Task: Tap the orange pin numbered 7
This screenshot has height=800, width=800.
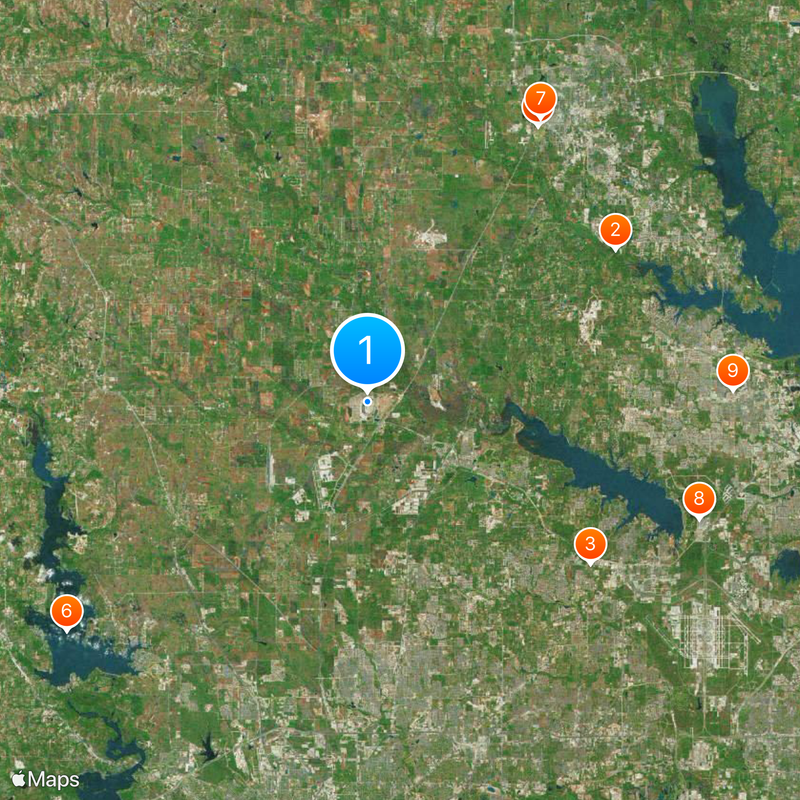Action: pyautogui.click(x=541, y=99)
